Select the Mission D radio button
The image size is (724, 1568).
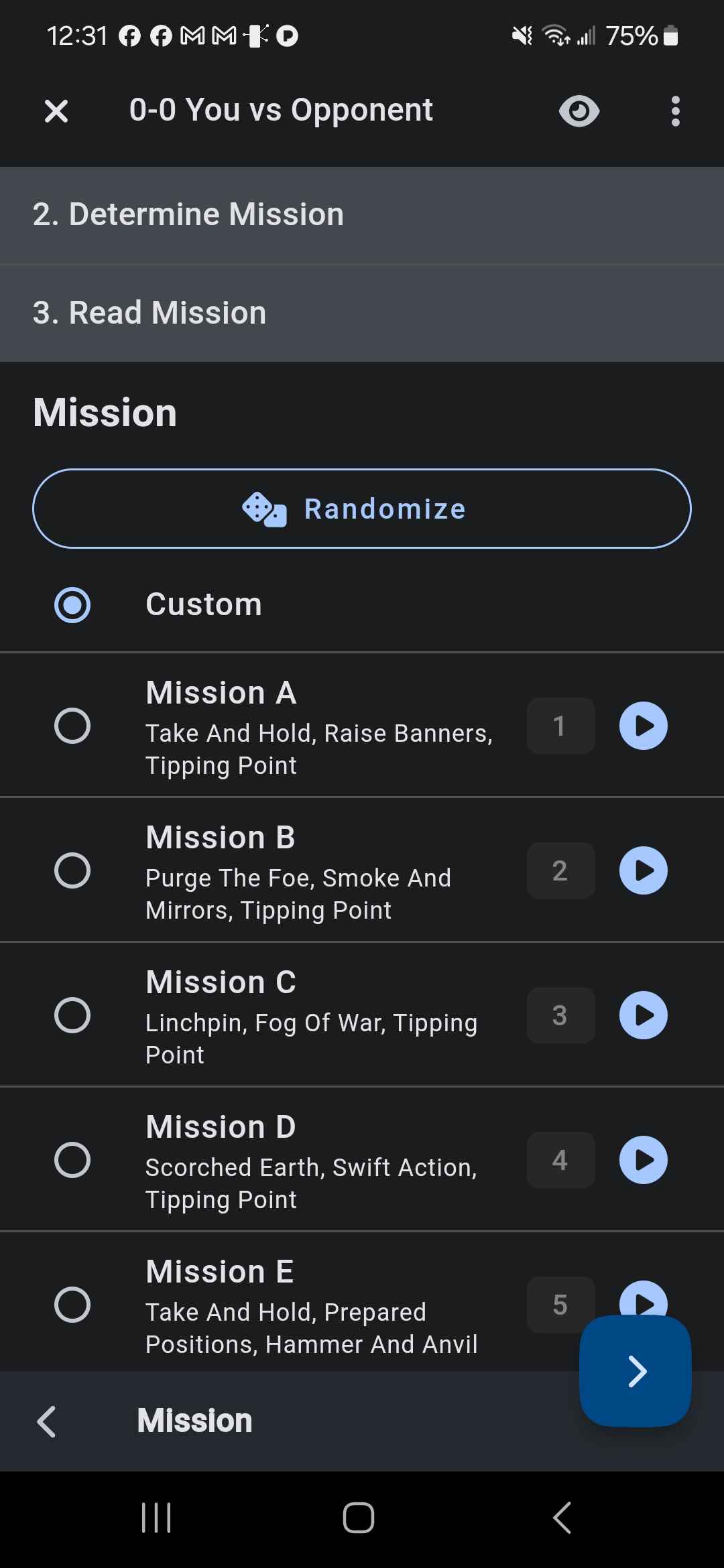[x=73, y=1161]
